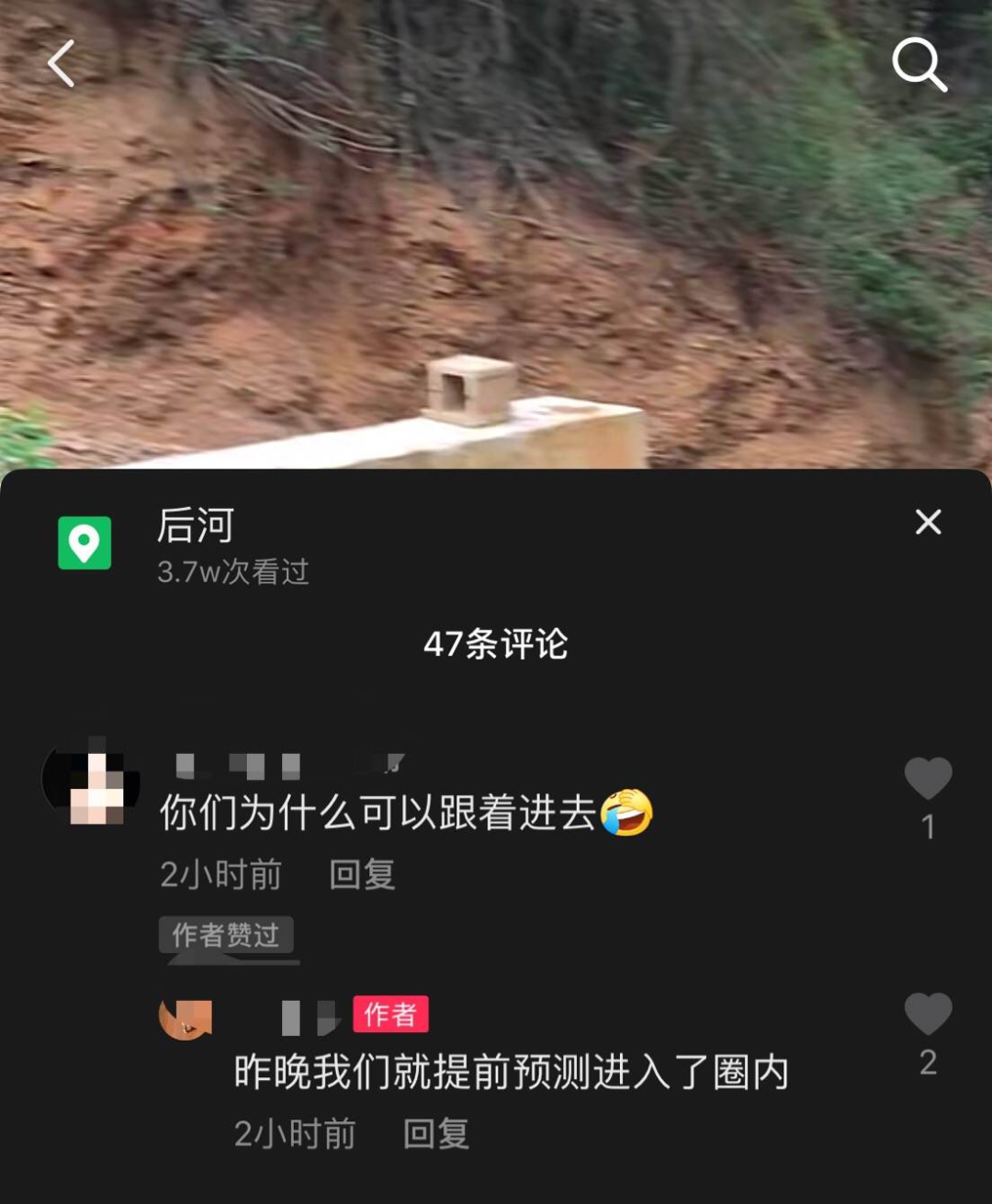
Task: Close the comments panel
Action: pos(928,522)
